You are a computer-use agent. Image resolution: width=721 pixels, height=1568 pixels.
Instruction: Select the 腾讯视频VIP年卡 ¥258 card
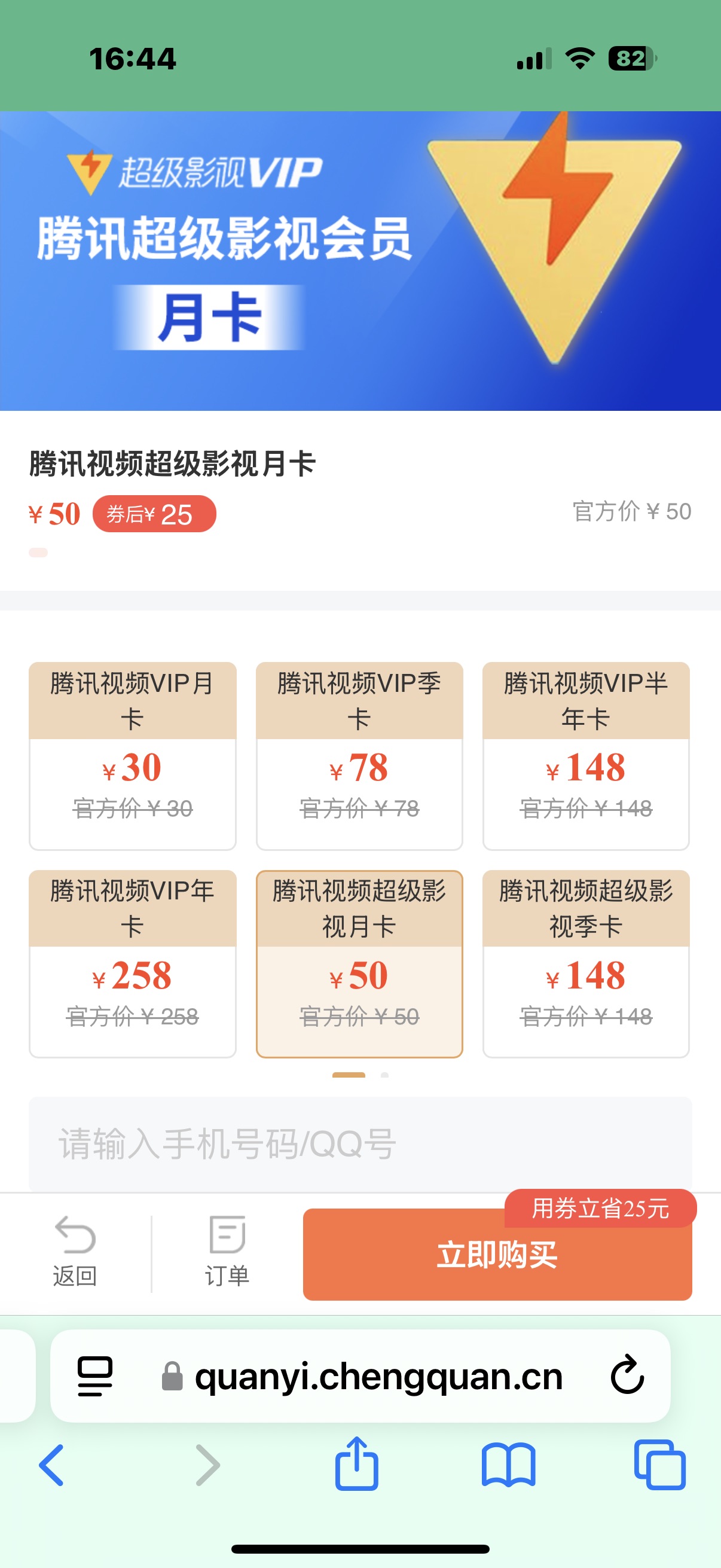point(132,963)
